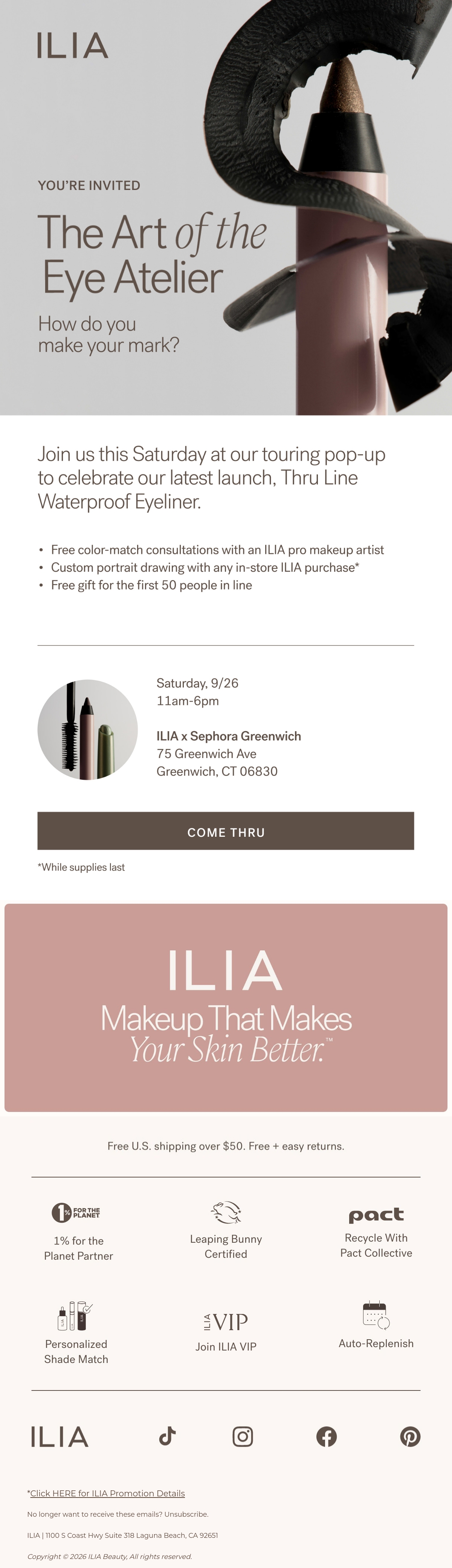Open ILIA's TikTok page
Screen dimensions: 452x1568
click(x=167, y=1436)
